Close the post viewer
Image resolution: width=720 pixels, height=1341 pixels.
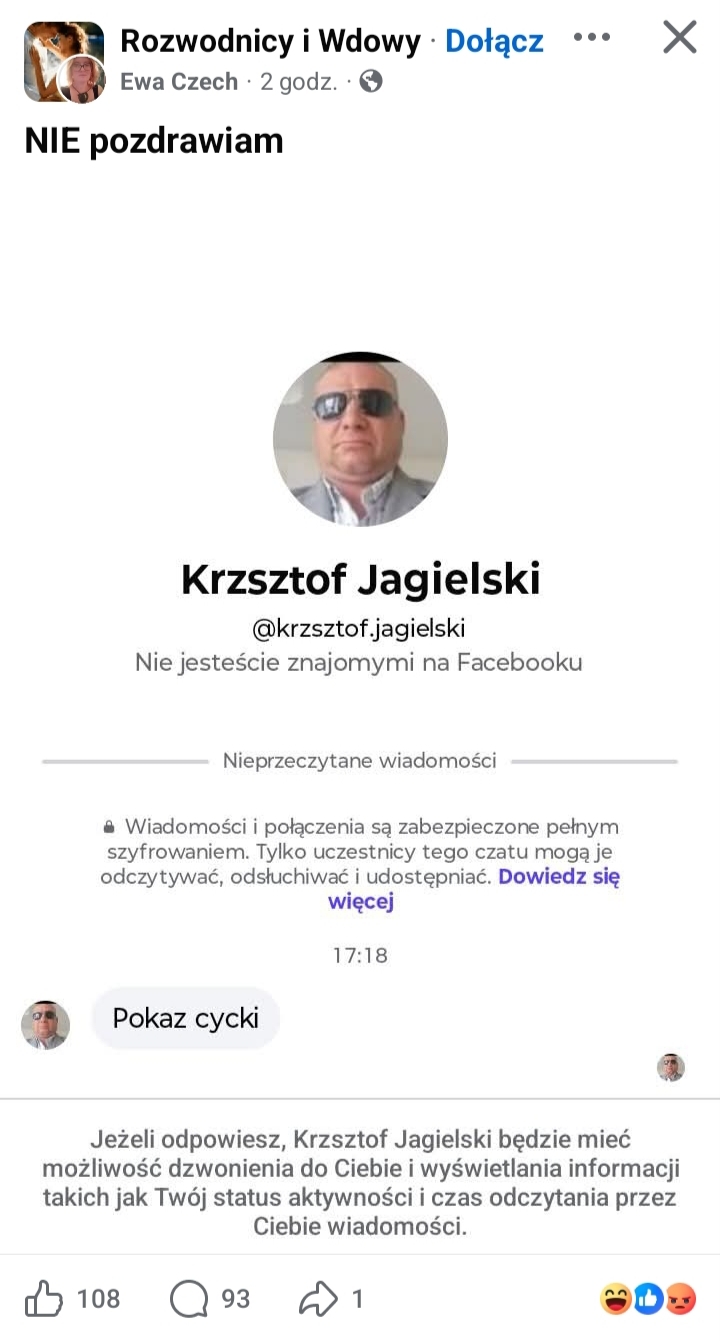tap(680, 38)
